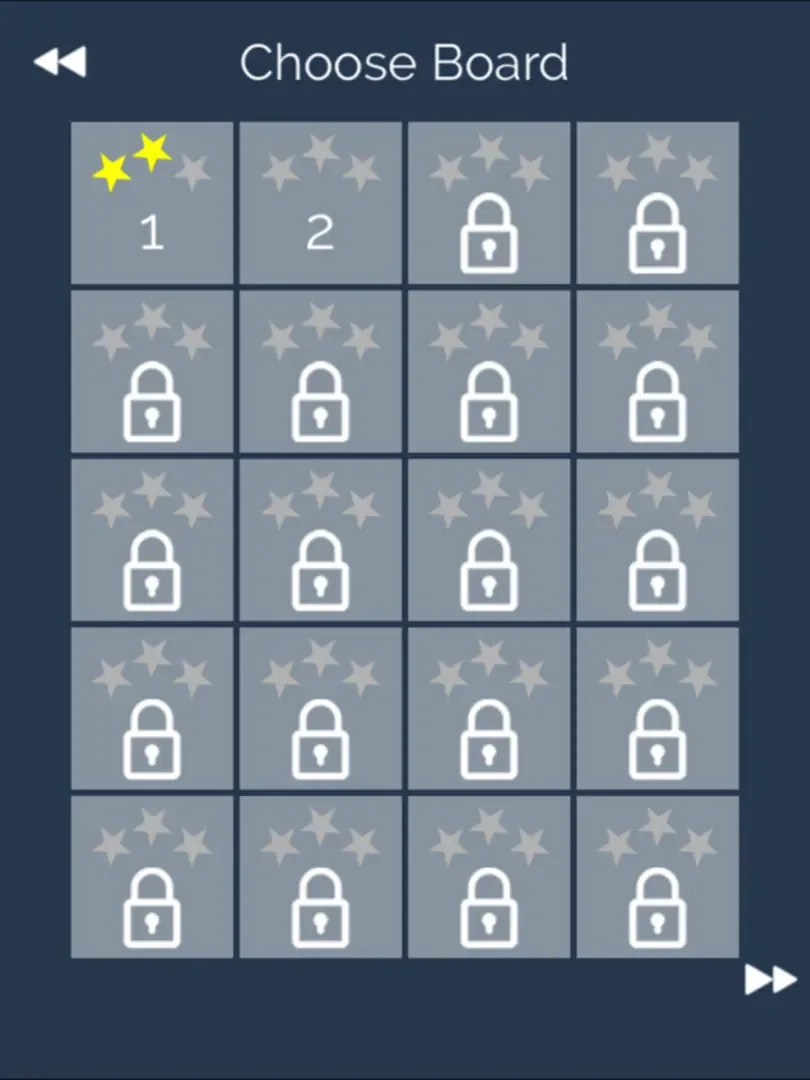The image size is (810, 1080).
Task: Go back using the rewind arrows
Action: [60, 63]
